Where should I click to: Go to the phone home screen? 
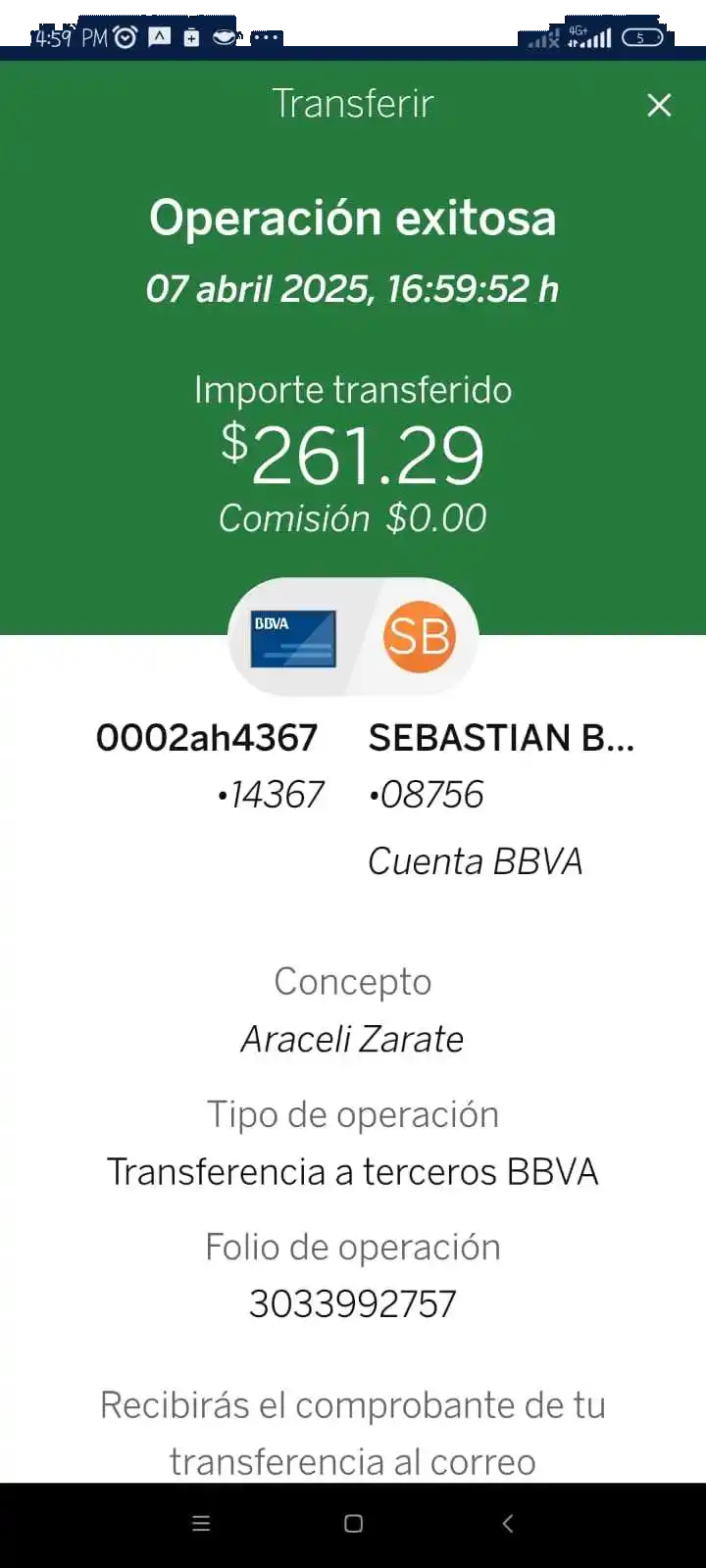354,1523
